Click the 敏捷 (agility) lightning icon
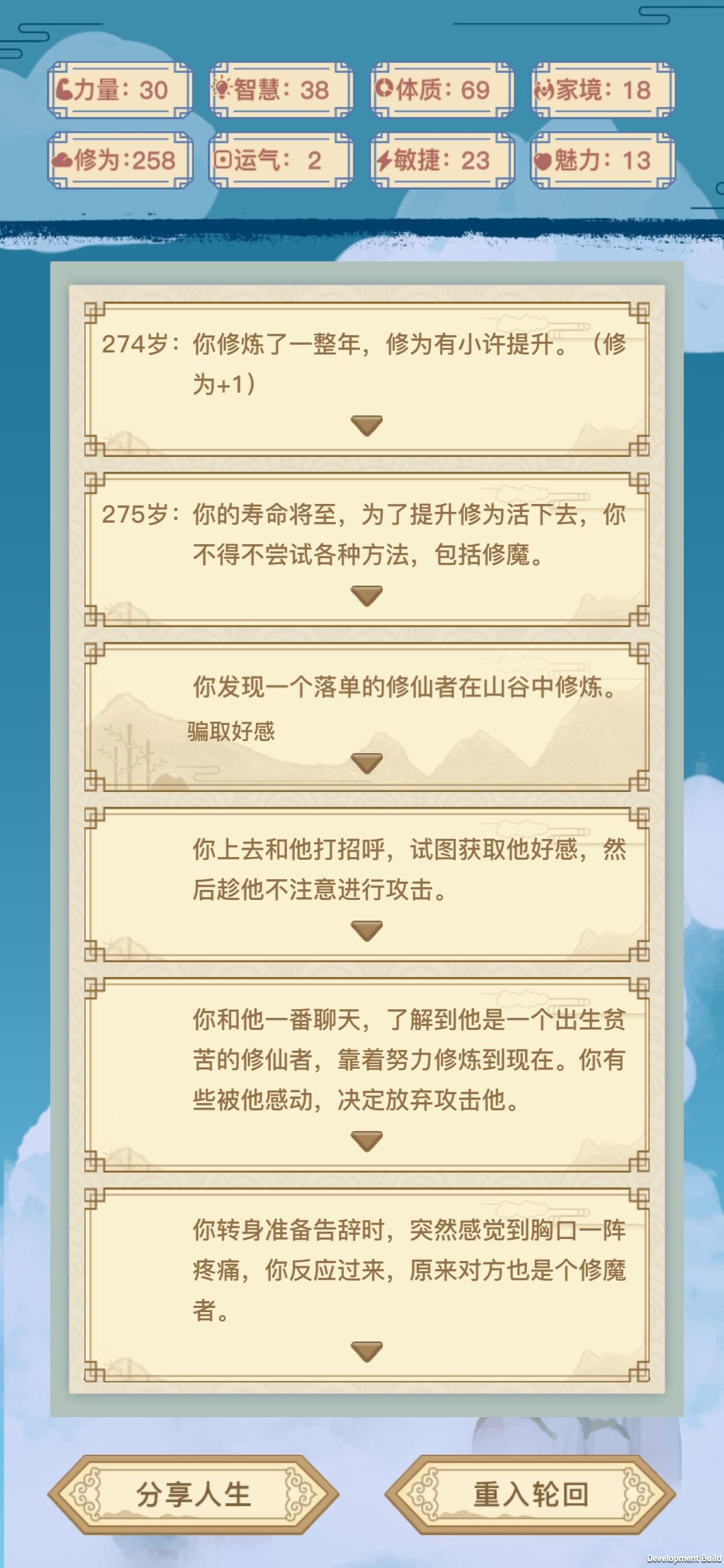Screen dimensions: 724x1568 [383, 159]
